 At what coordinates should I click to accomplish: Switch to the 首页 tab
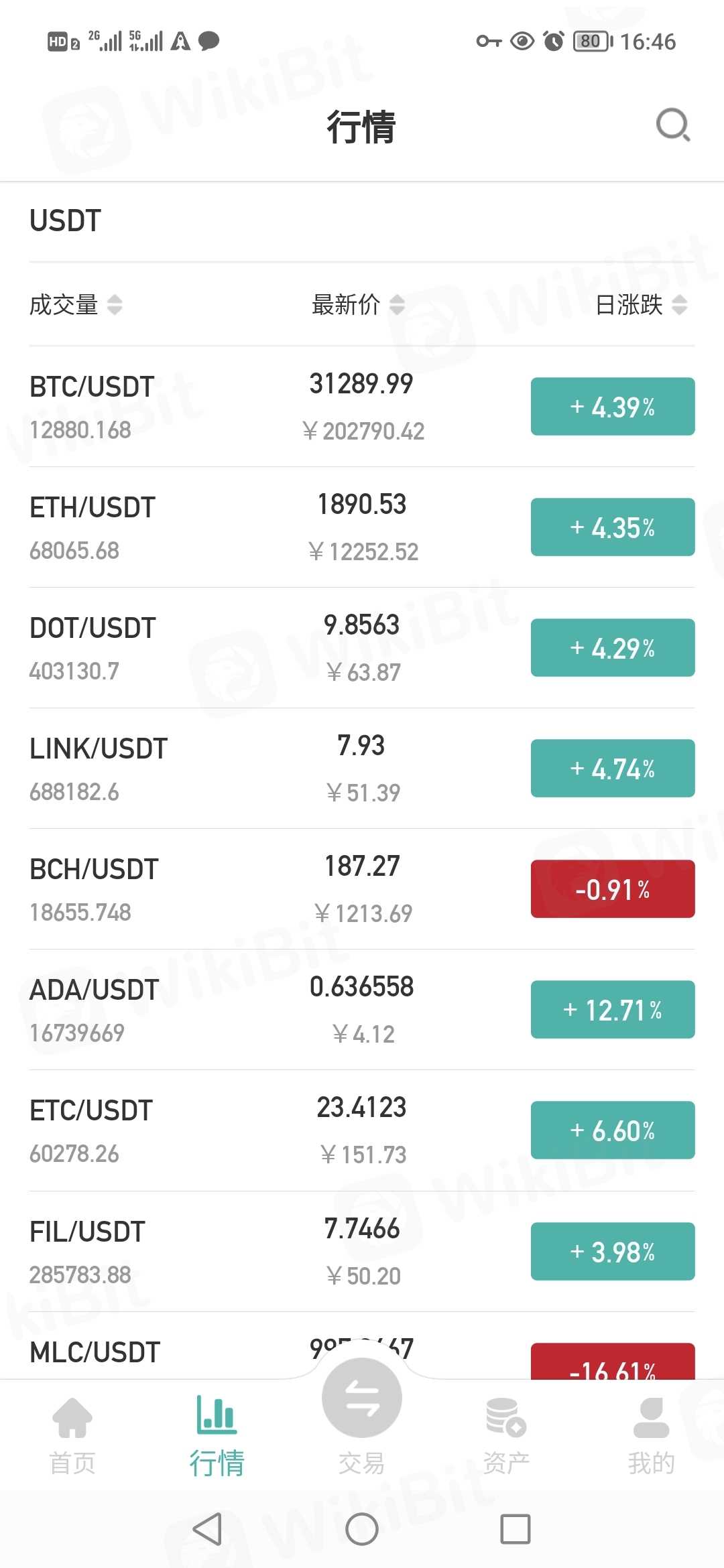72,1435
